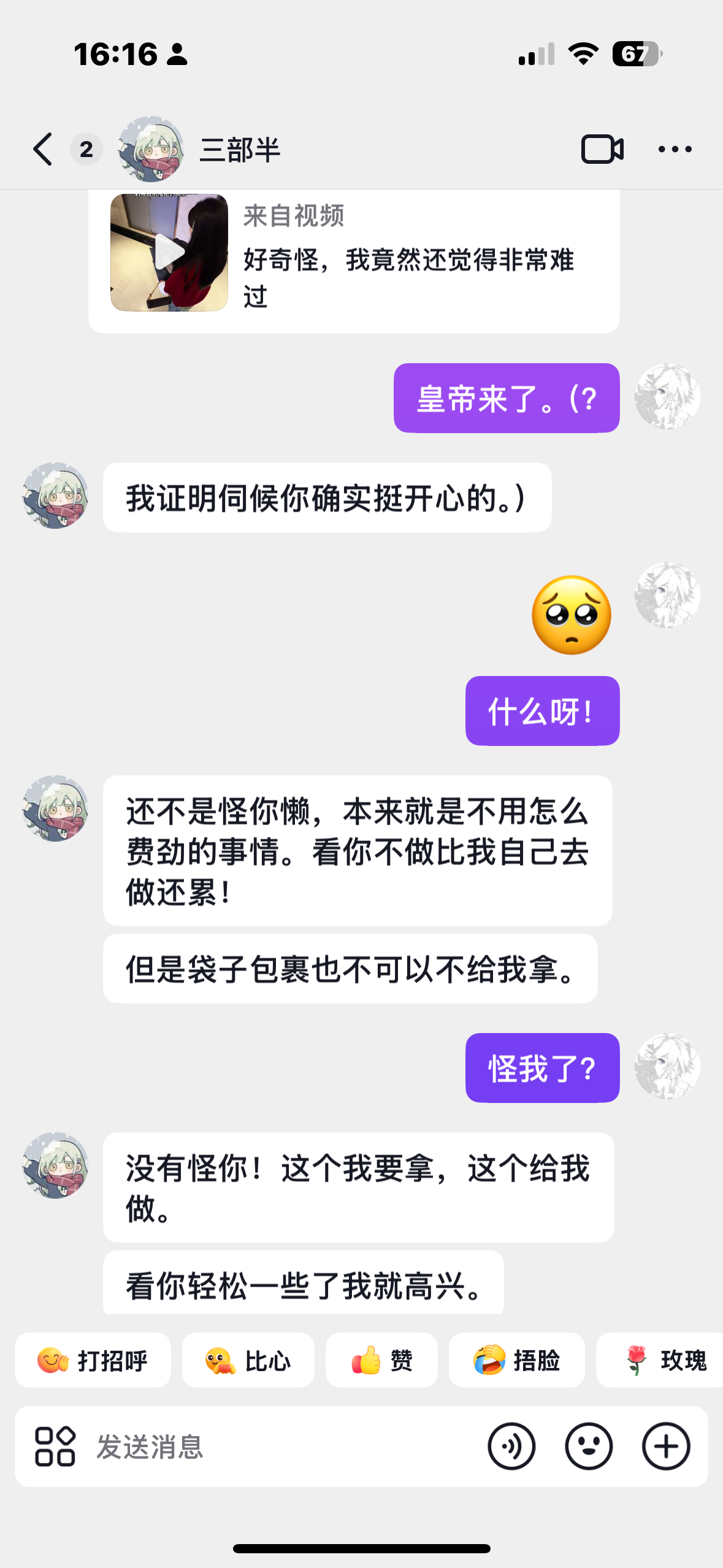Open the three-dot chat options menu
This screenshot has width=723, height=1568.
(675, 149)
